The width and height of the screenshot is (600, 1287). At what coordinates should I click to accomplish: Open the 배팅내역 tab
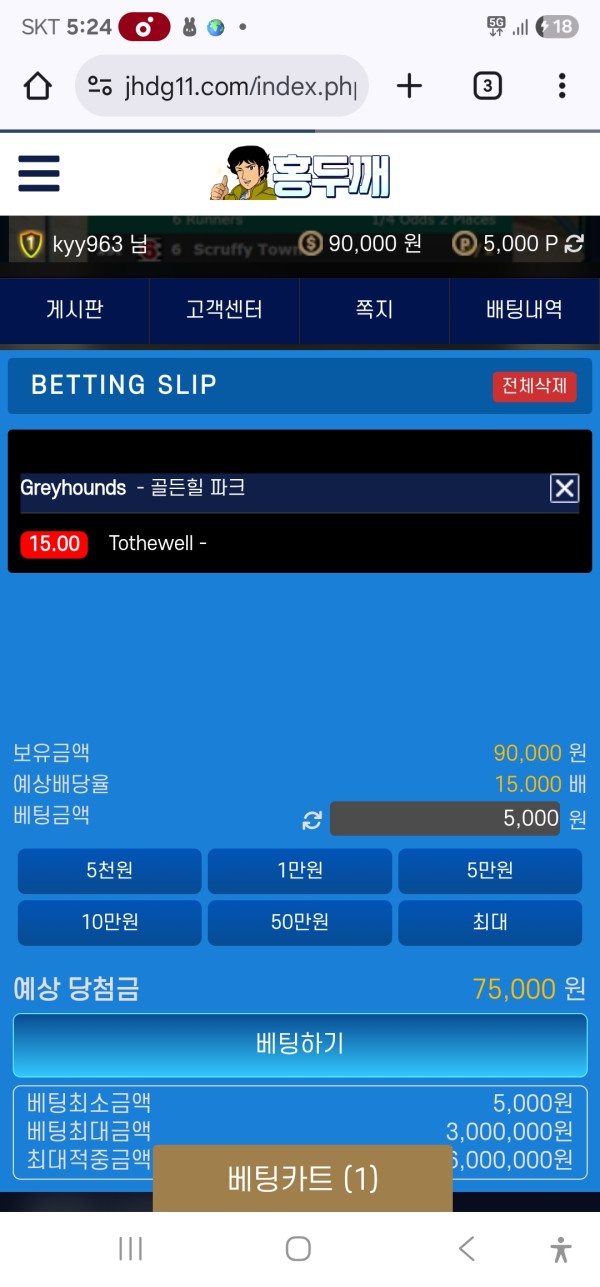[x=524, y=310]
